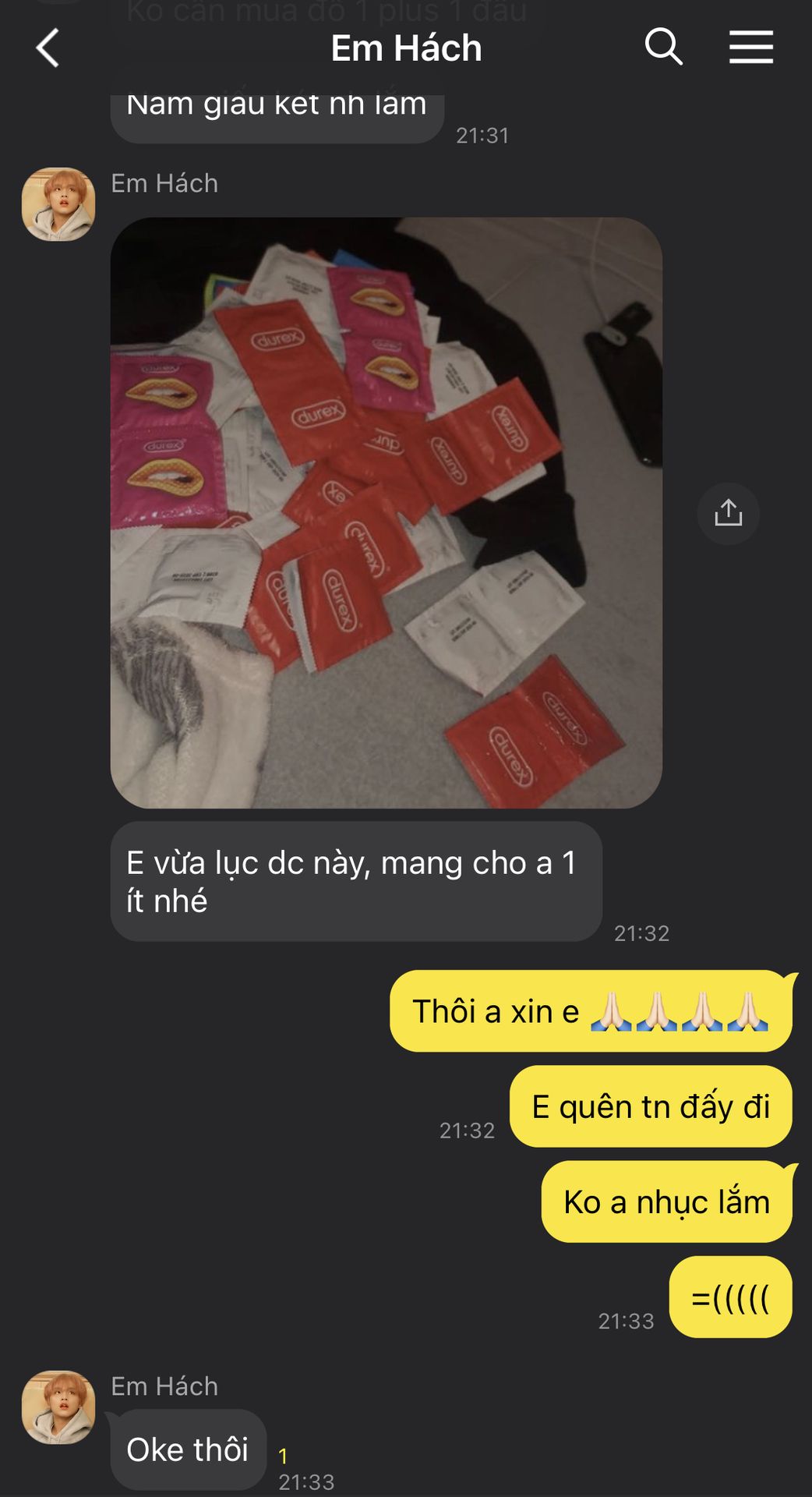Viewport: 812px width, 1497px height.
Task: Search within this conversation
Action: pyautogui.click(x=663, y=47)
